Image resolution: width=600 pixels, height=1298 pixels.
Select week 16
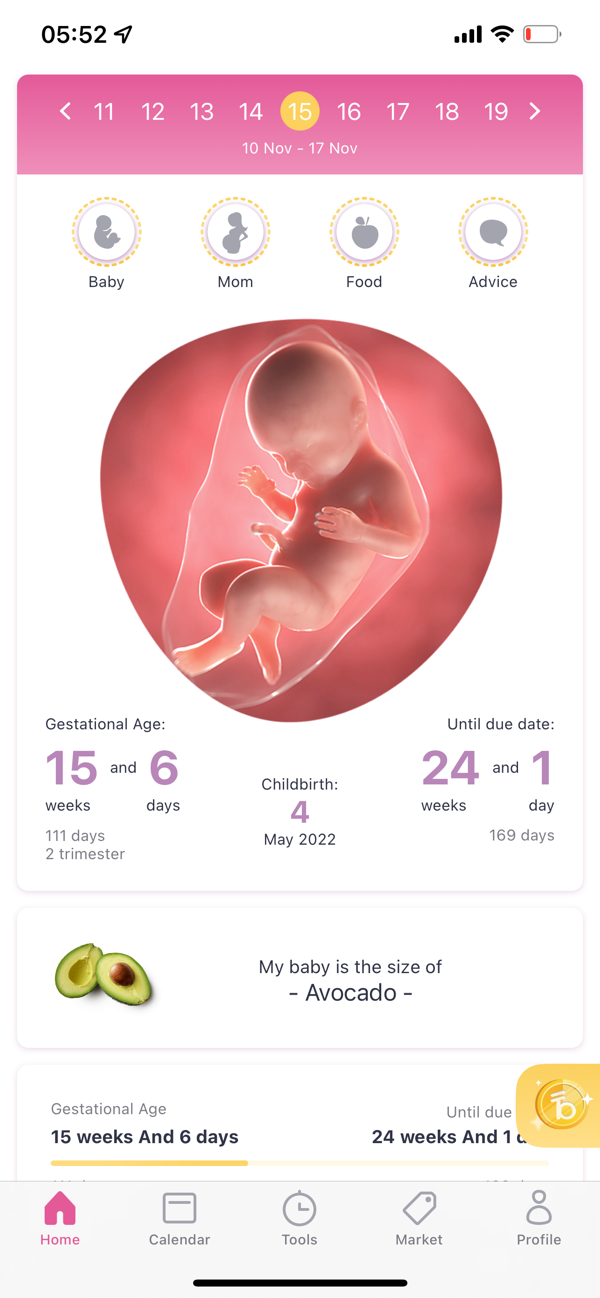pos(349,112)
